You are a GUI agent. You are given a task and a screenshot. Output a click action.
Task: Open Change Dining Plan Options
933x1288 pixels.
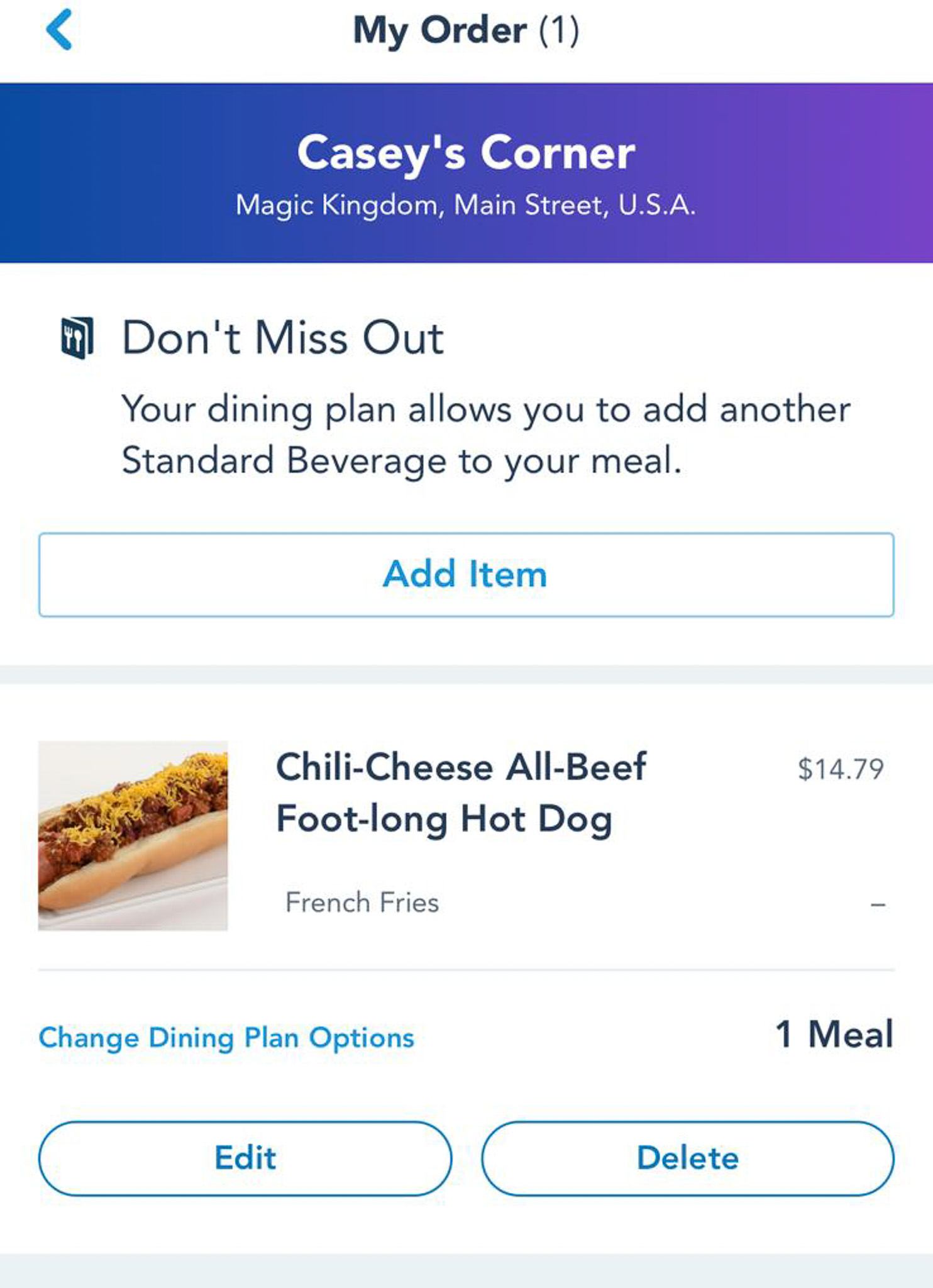click(x=226, y=1038)
